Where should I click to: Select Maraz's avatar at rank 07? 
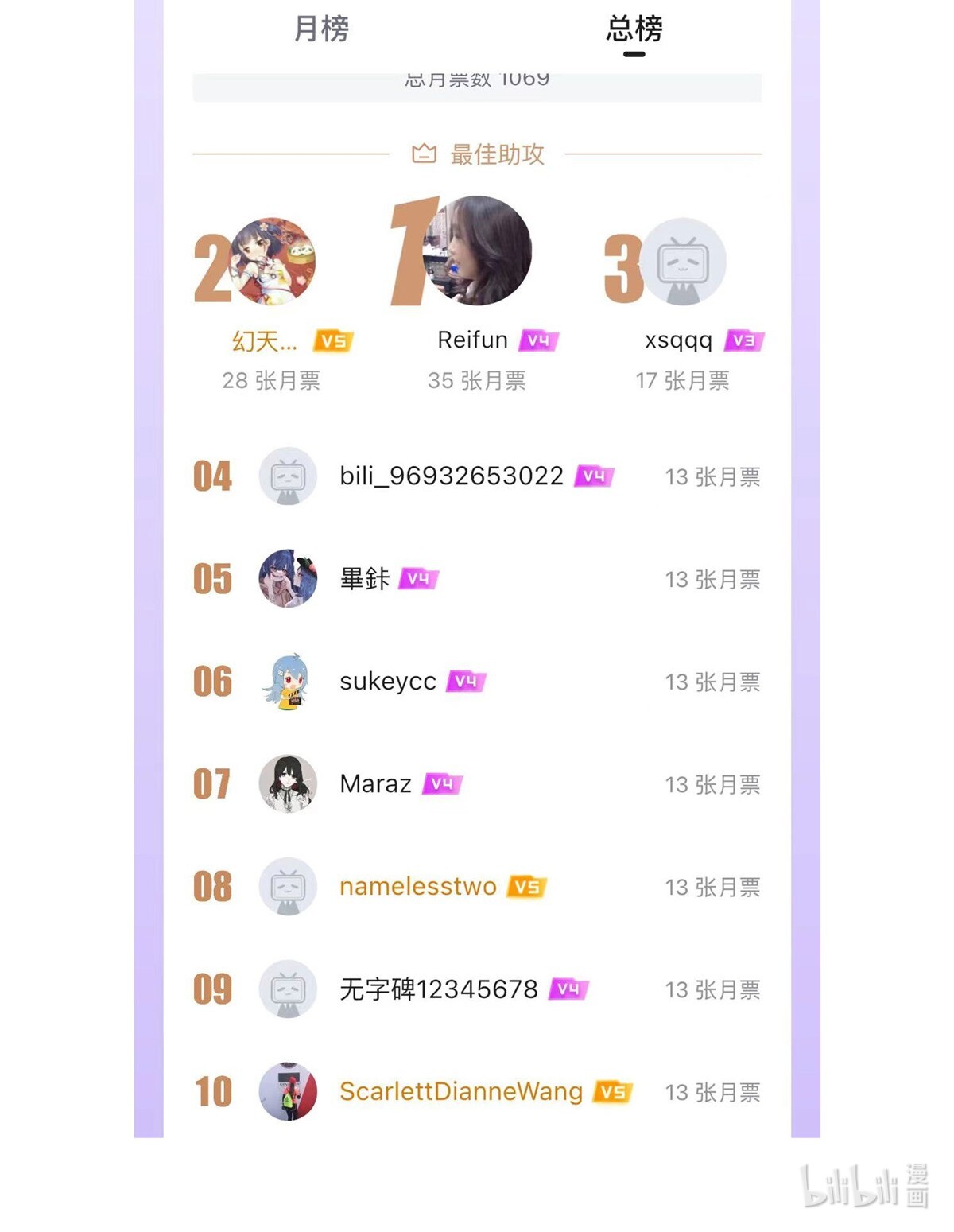click(288, 784)
